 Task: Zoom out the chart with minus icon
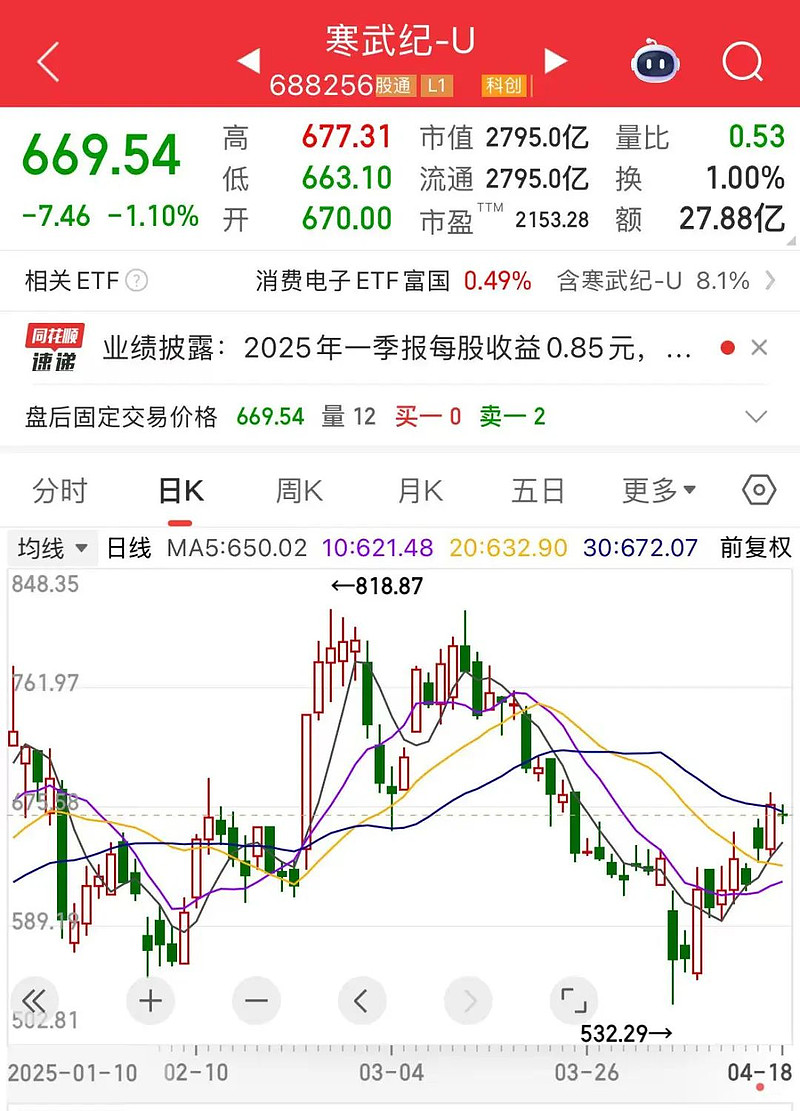coord(255,1000)
